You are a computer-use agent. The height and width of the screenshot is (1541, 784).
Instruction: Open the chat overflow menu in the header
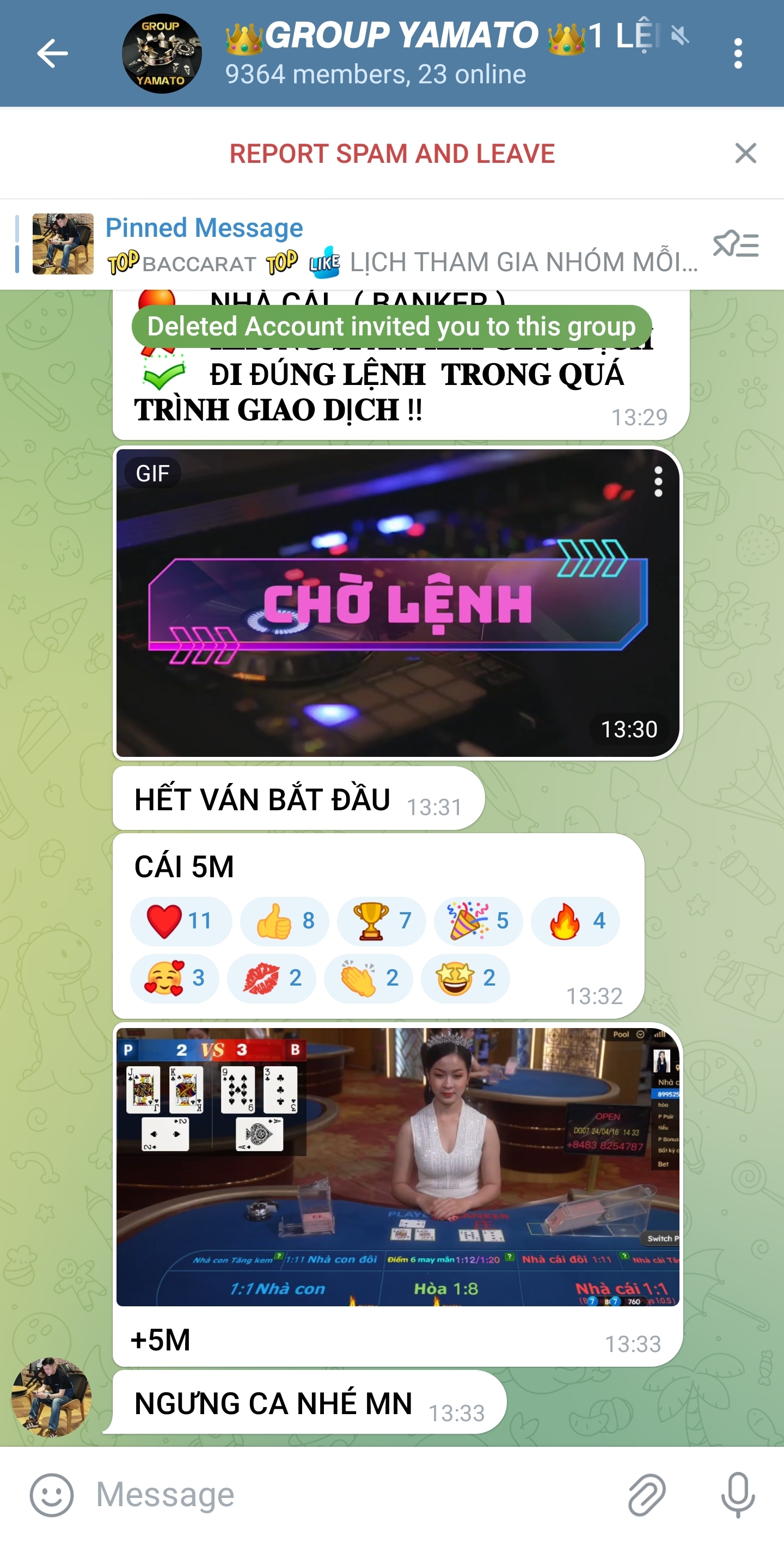tap(738, 54)
